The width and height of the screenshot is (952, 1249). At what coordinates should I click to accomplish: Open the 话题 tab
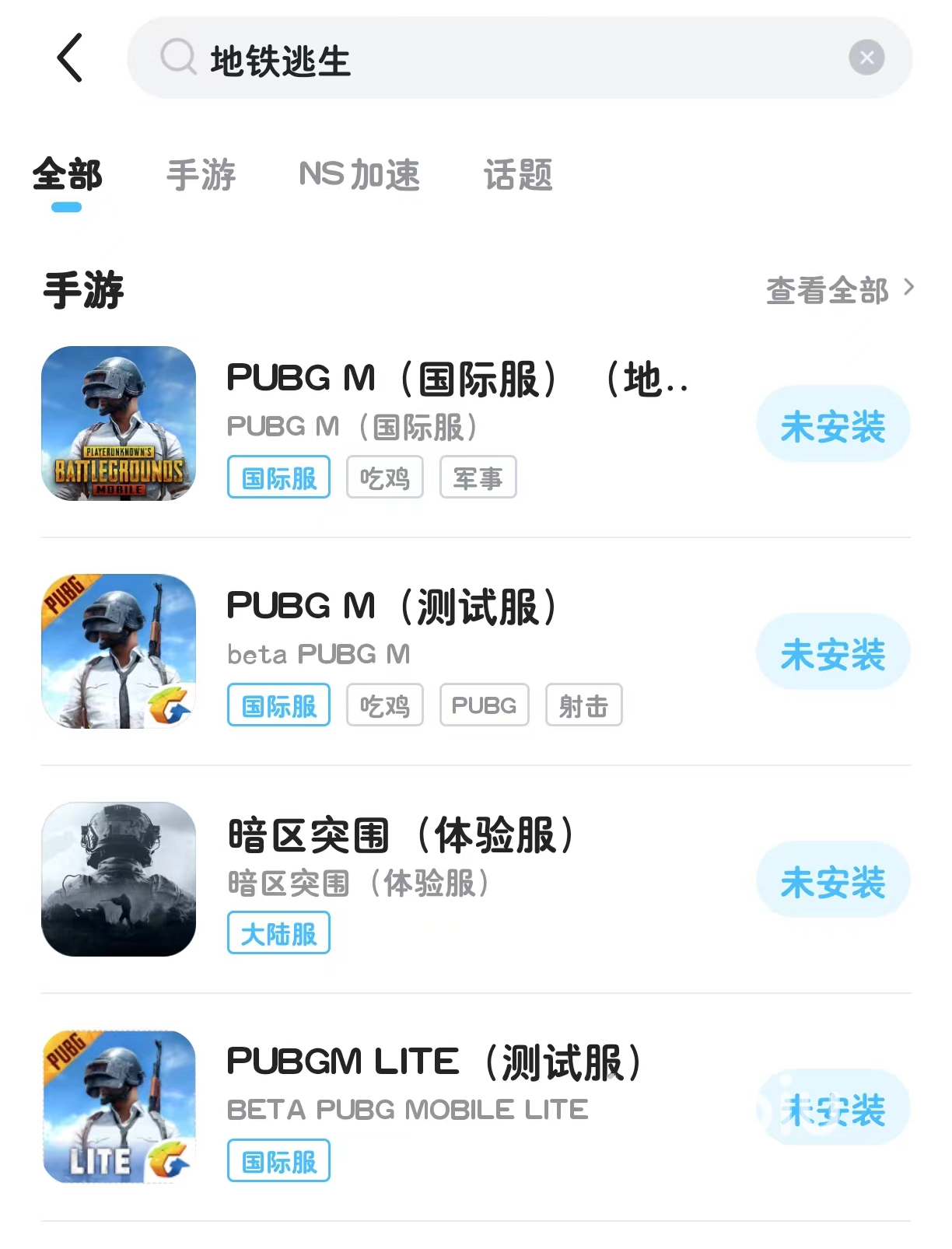[x=518, y=175]
